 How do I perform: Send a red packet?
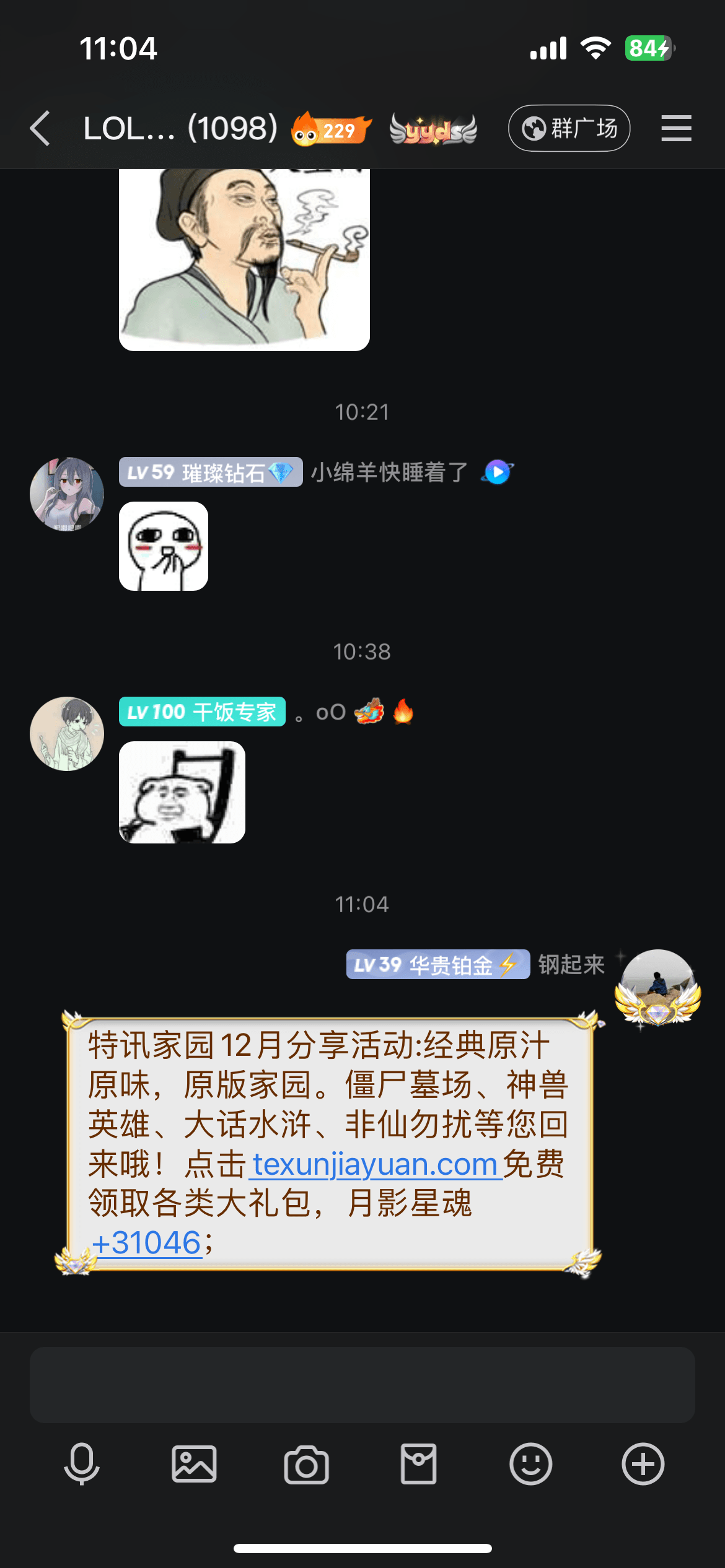[418, 1464]
